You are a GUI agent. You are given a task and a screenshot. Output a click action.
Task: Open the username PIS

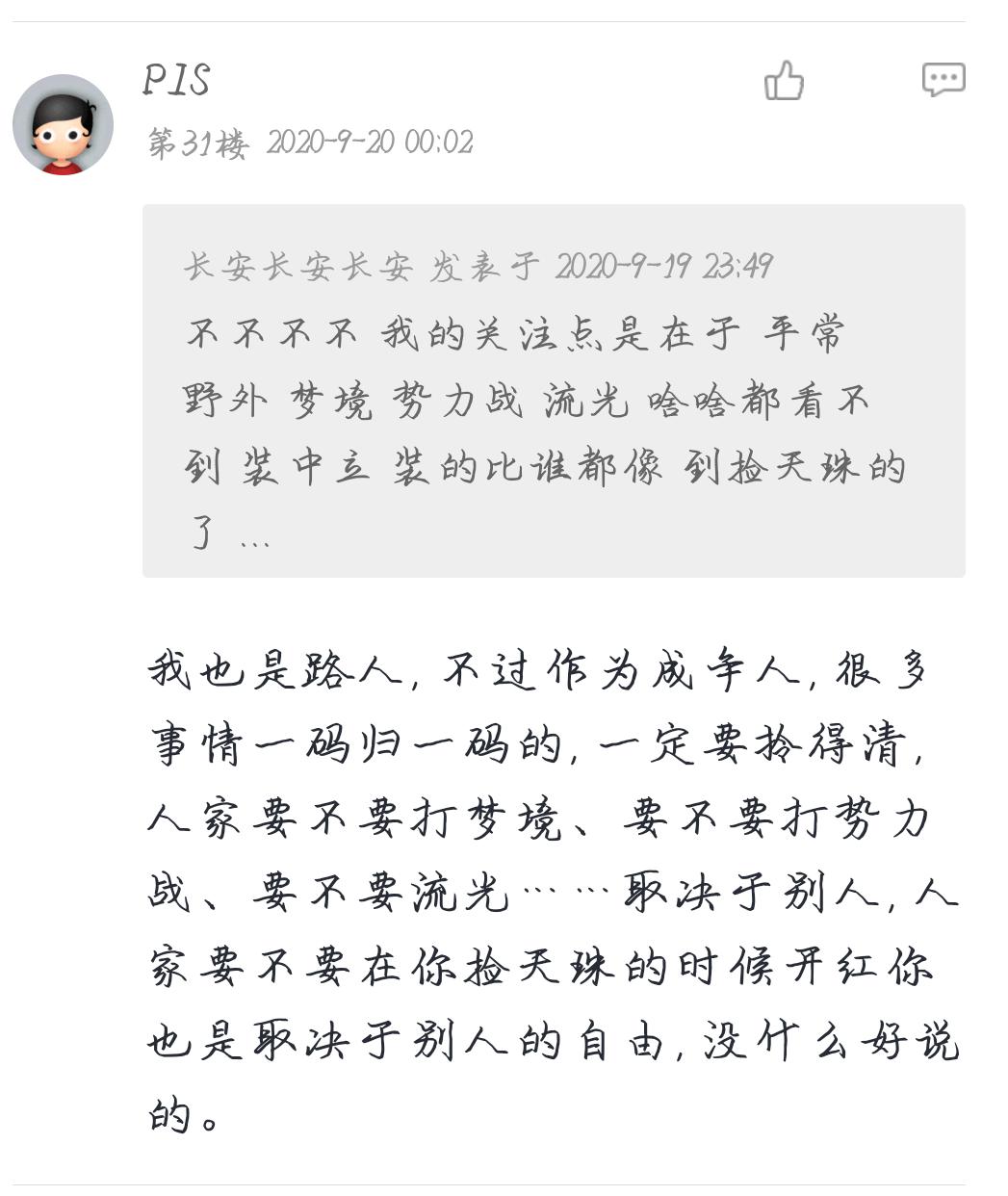click(x=176, y=81)
